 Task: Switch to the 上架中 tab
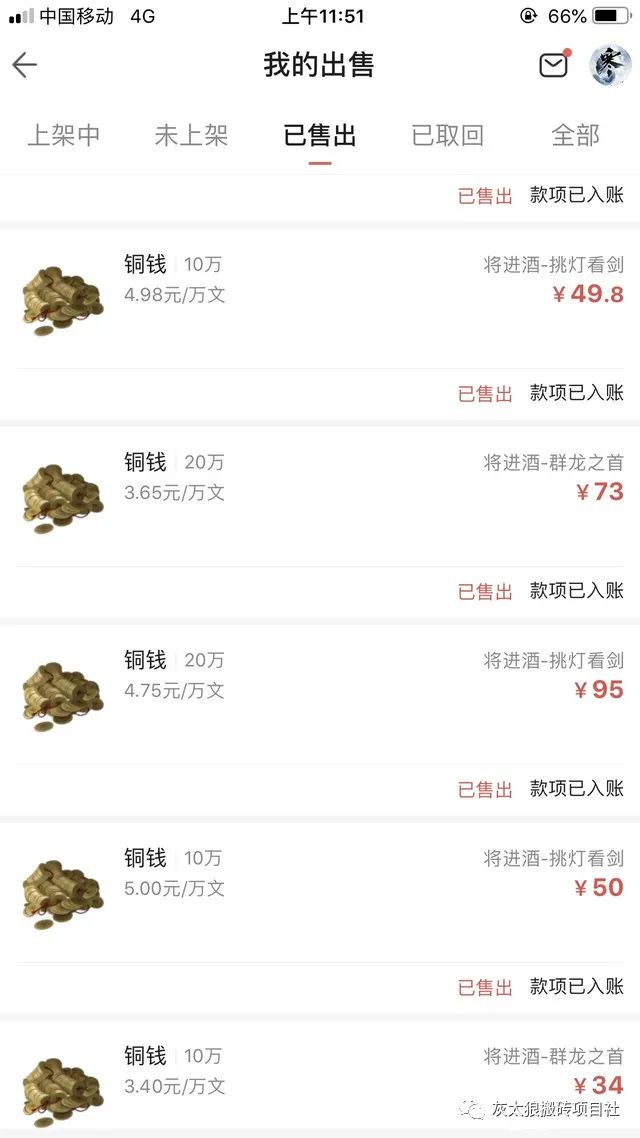click(64, 136)
